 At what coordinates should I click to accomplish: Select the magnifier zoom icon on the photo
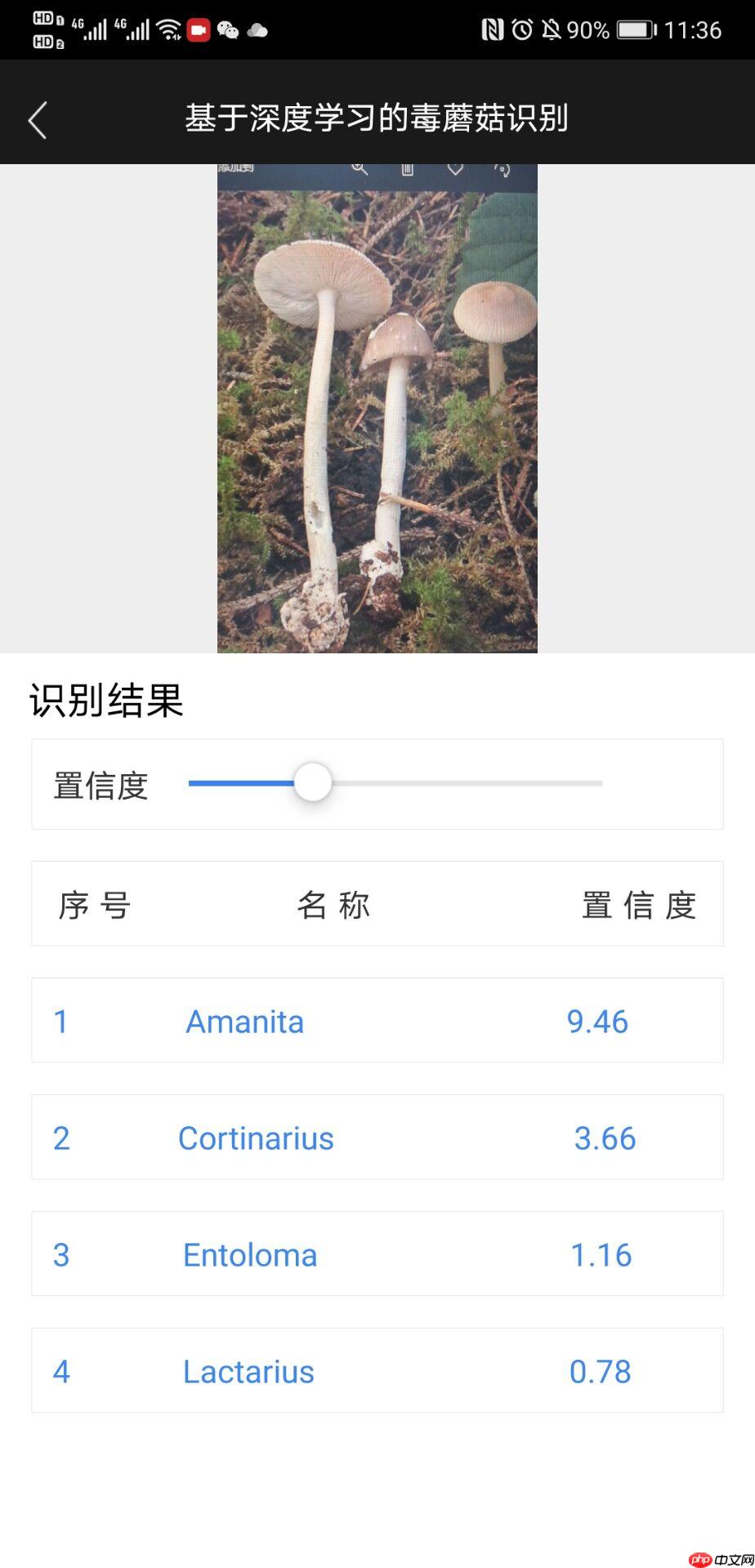click(360, 168)
